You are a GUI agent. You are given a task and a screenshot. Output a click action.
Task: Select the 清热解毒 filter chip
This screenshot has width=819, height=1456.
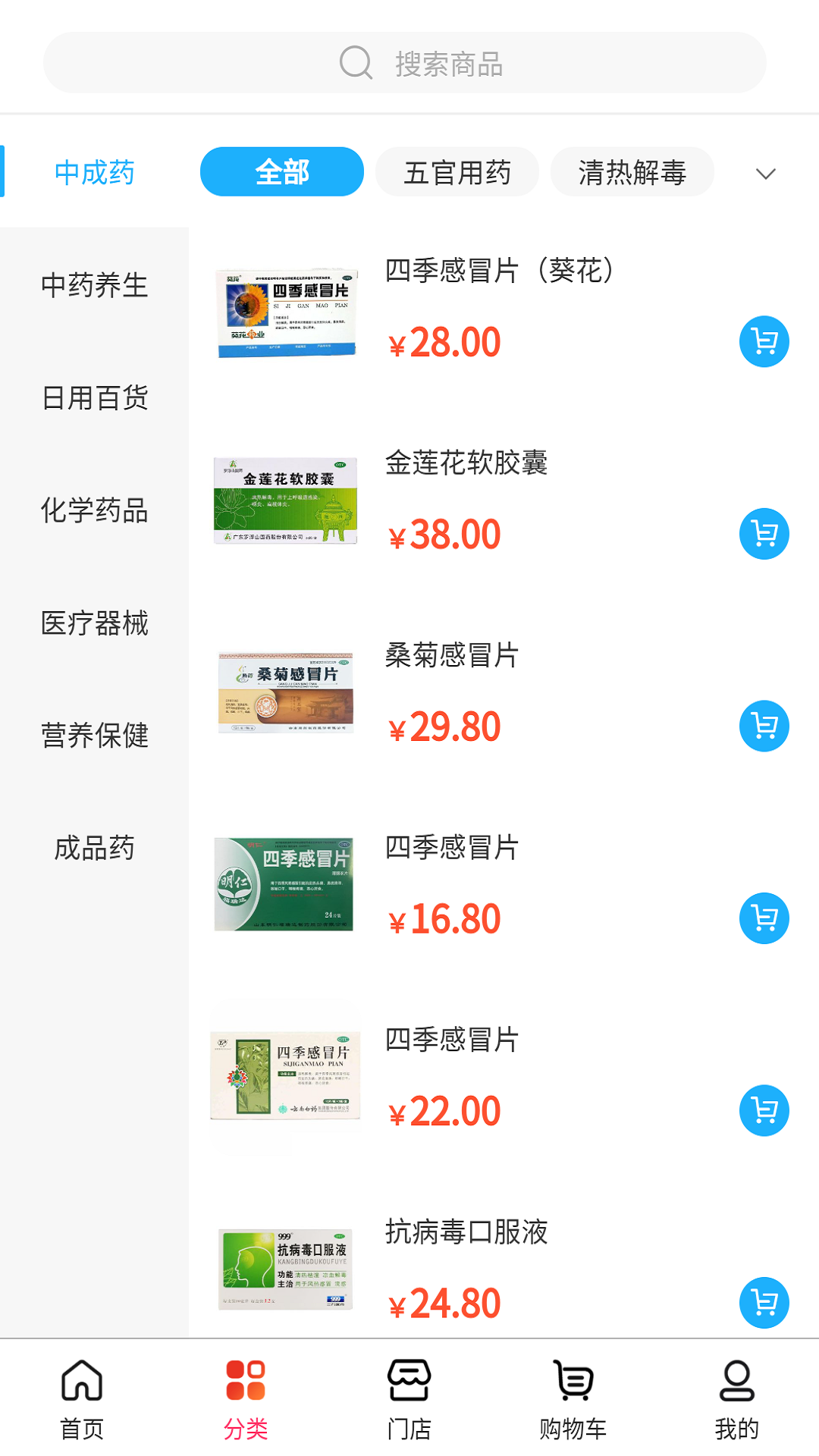point(632,172)
